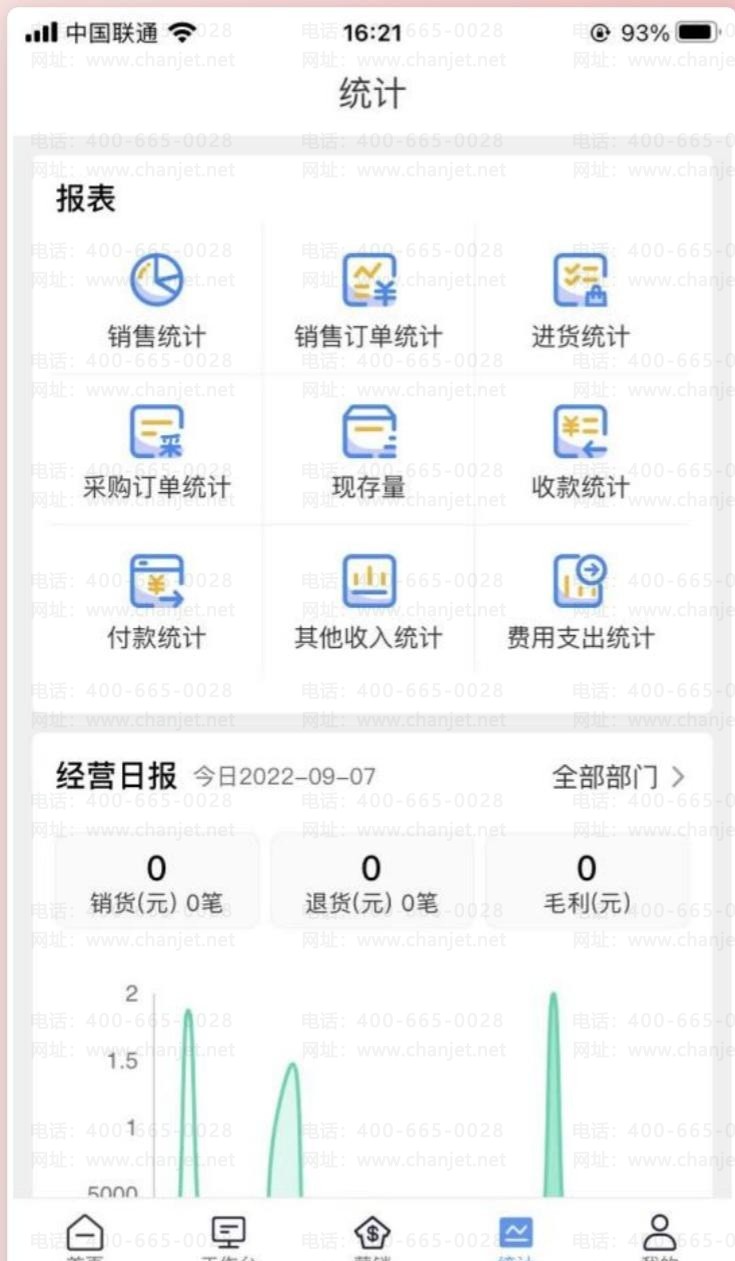735x1261 pixels.
Task: Open 销售订单统计 report
Action: pyautogui.click(x=368, y=300)
